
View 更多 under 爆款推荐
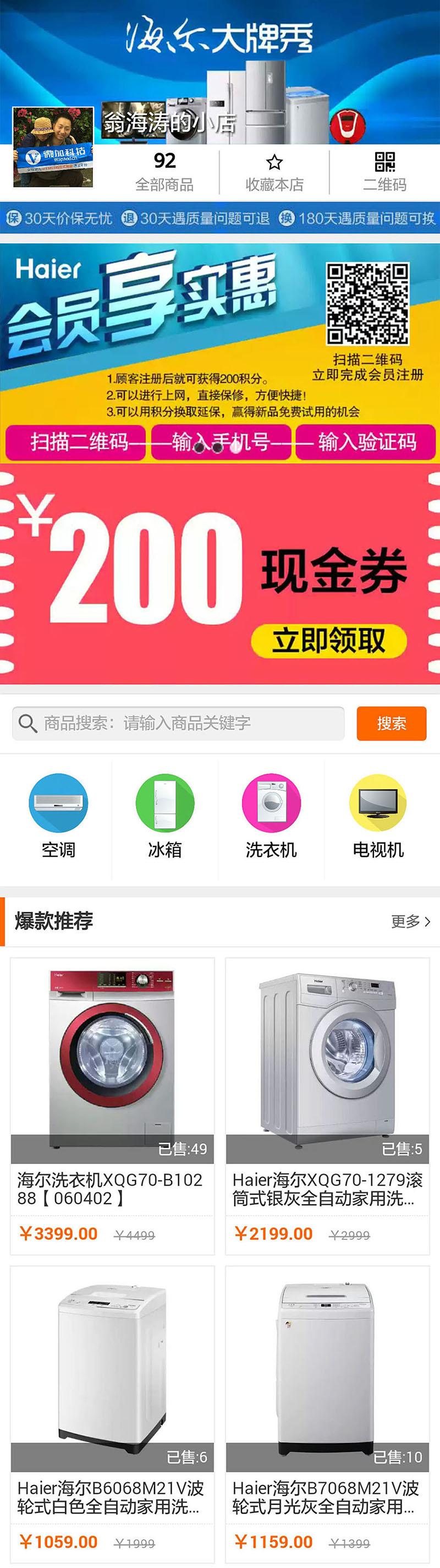point(411,921)
